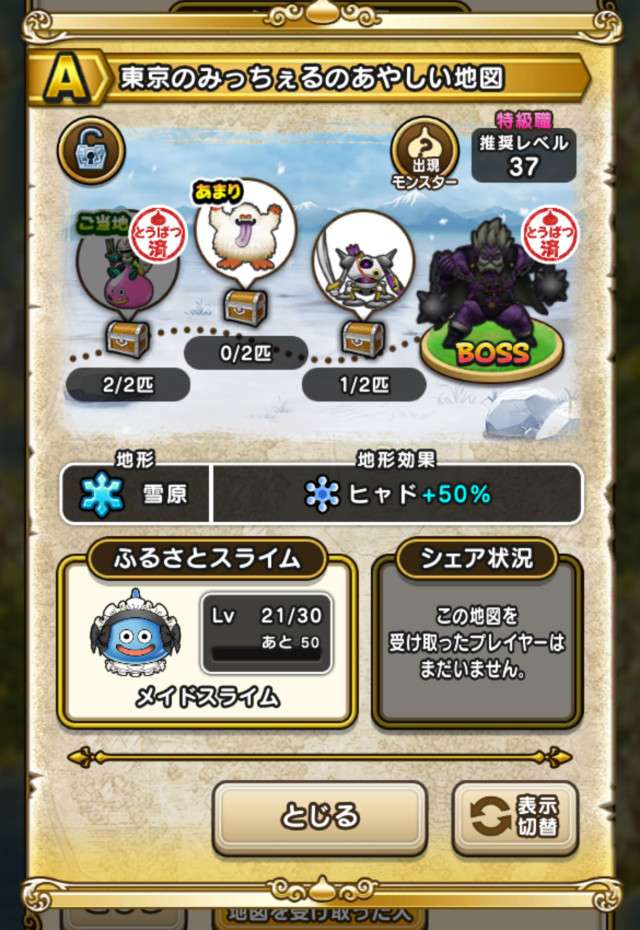Tap the とじる button to close
The height and width of the screenshot is (930, 640).
(320, 817)
